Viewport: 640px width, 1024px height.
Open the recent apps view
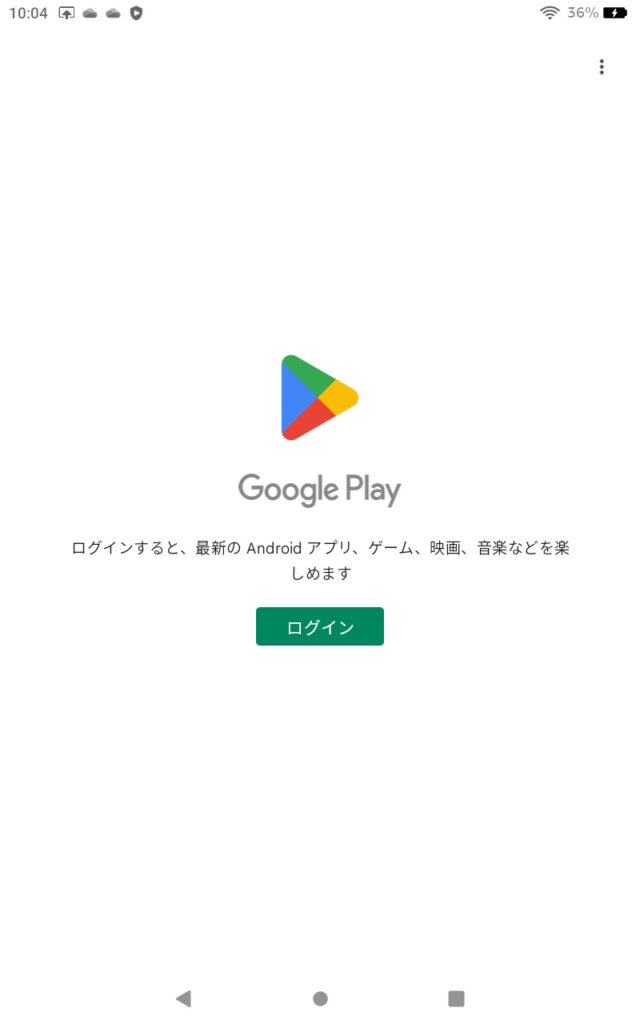[x=457, y=998]
